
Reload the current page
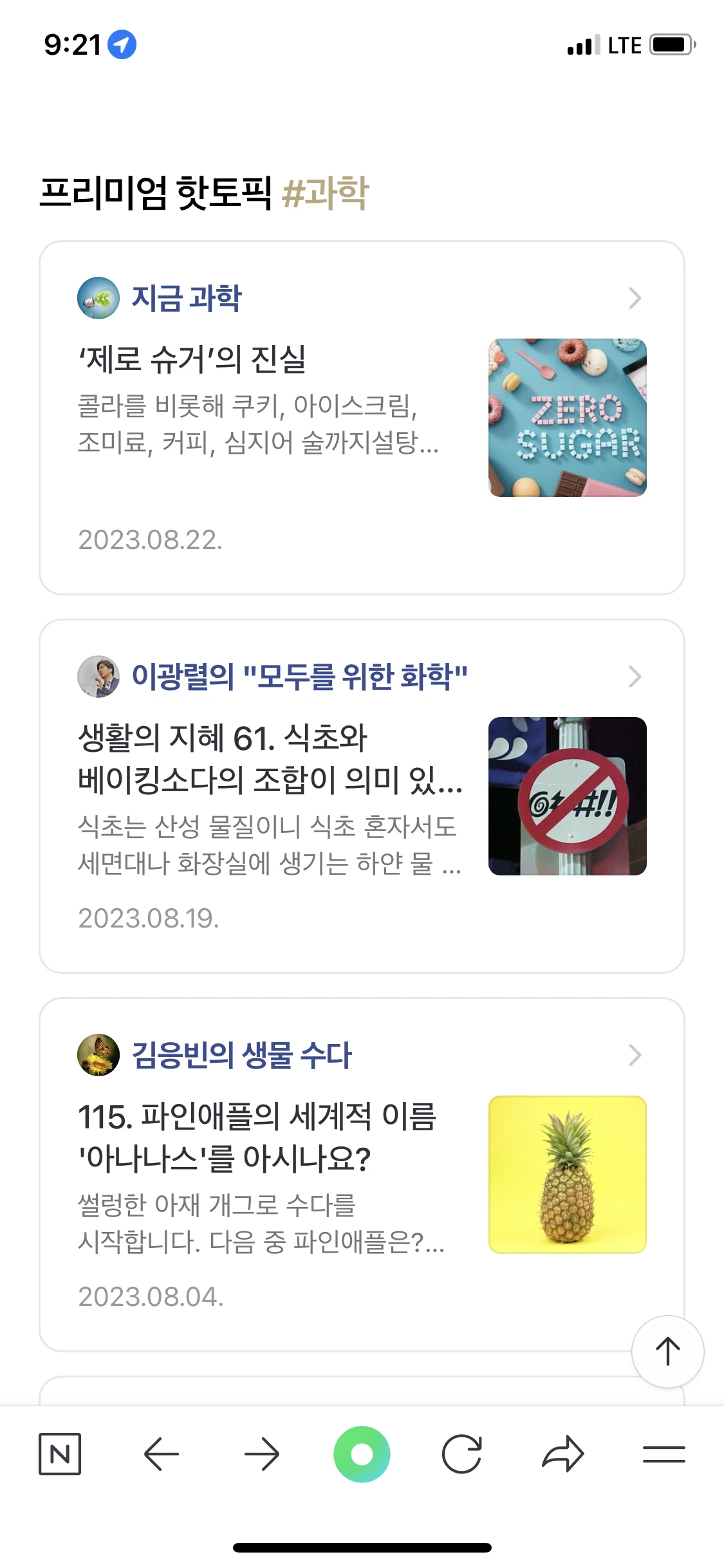point(462,1454)
